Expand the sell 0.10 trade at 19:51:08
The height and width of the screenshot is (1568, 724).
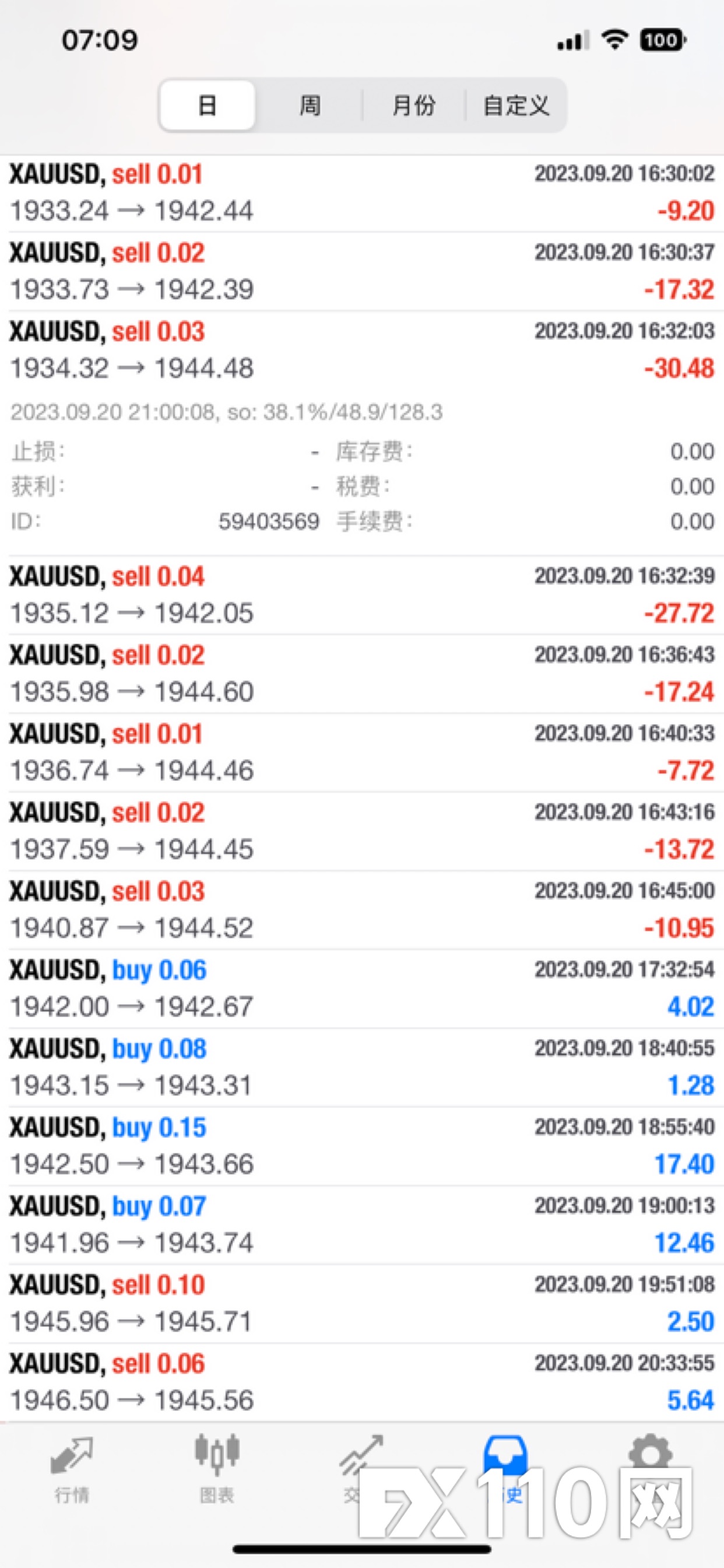(362, 1303)
